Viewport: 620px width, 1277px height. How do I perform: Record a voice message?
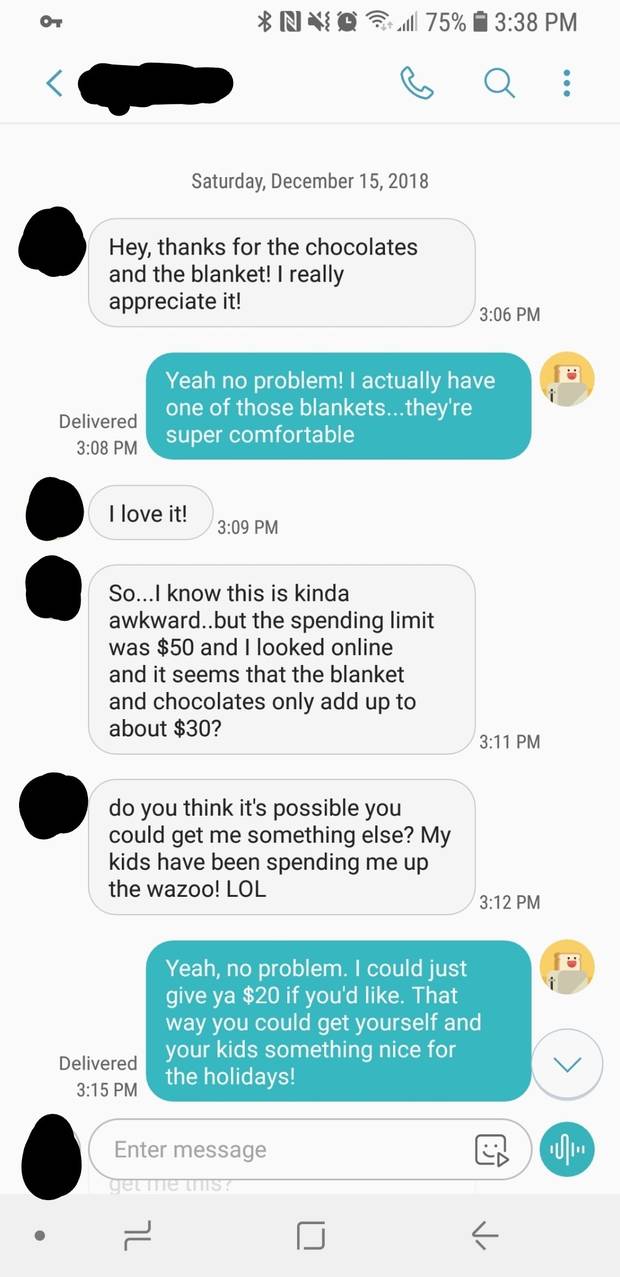[567, 1149]
